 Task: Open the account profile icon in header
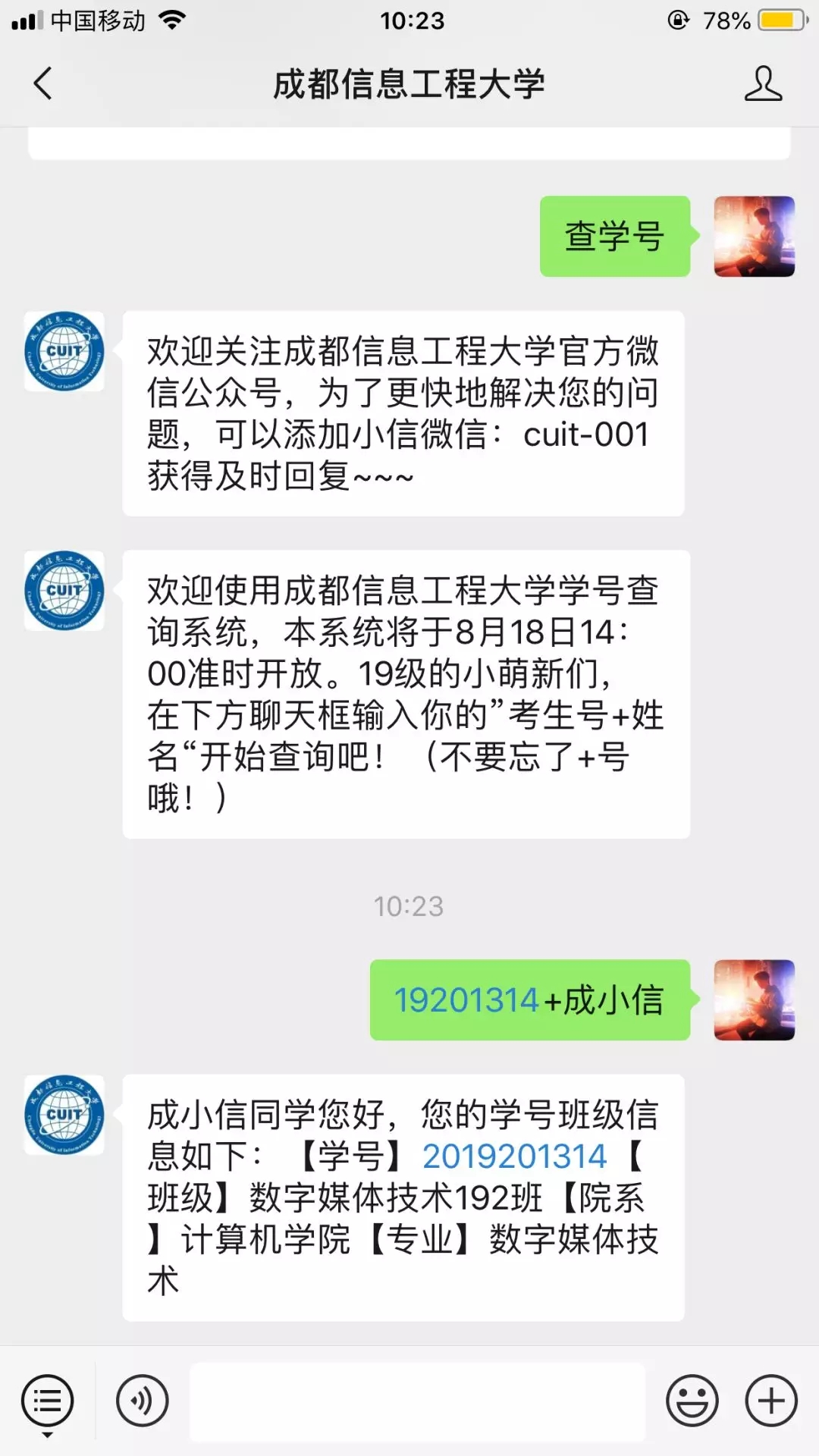tap(763, 83)
